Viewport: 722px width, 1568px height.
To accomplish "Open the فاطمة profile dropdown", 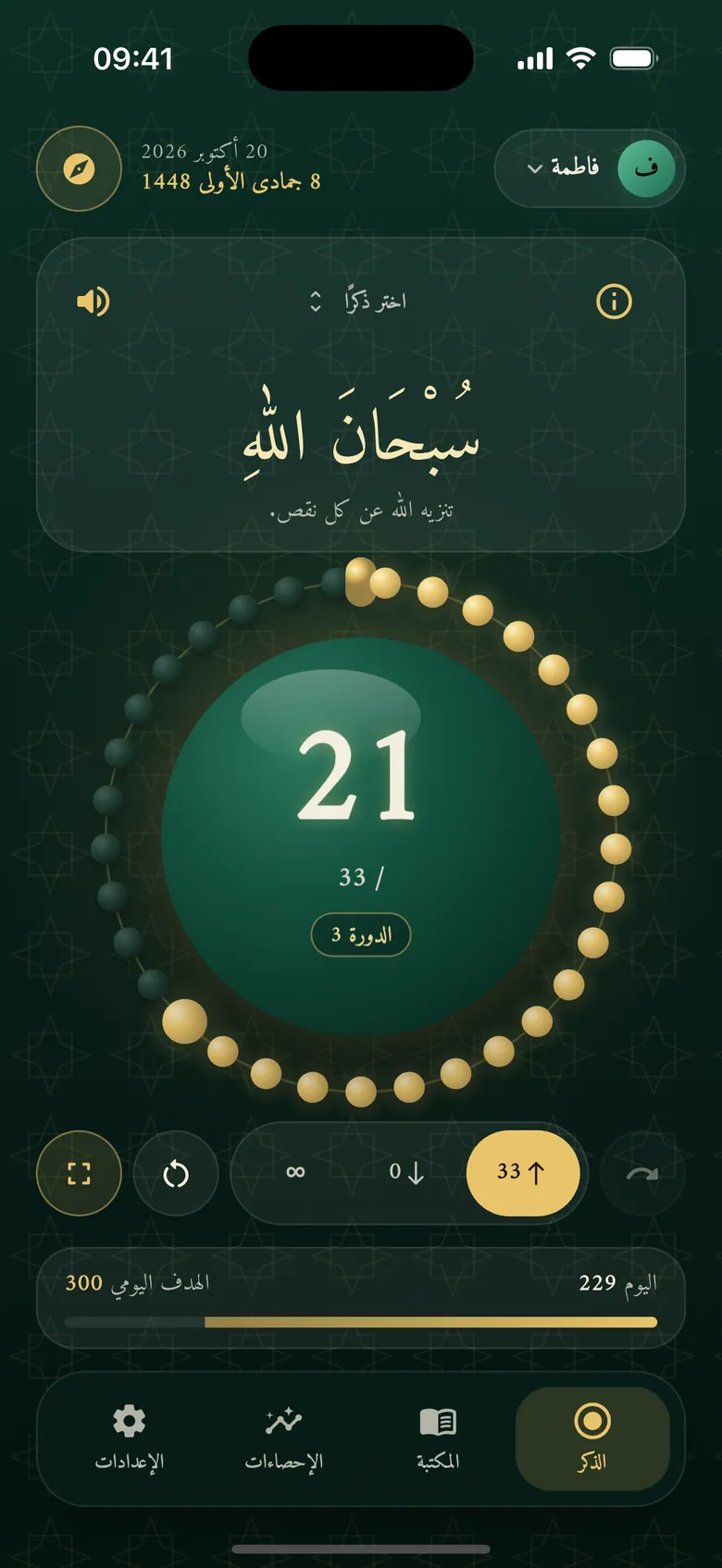I will pos(590,168).
